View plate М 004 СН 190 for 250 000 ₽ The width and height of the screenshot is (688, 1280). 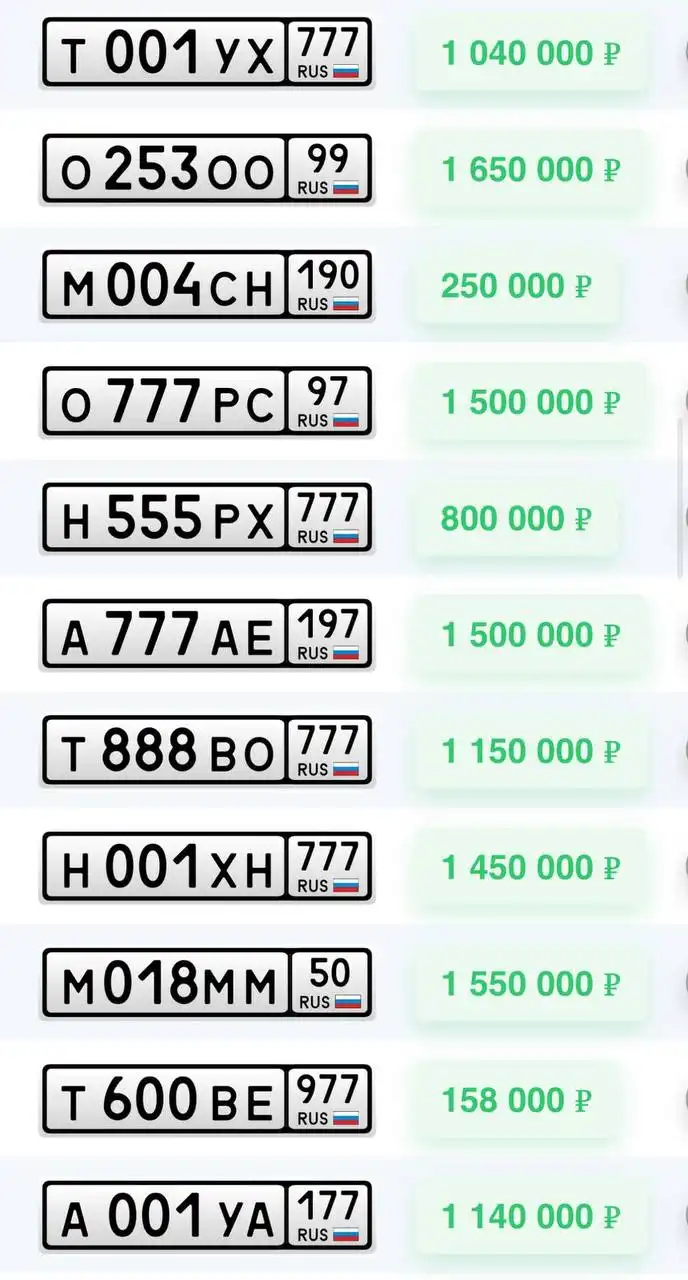coord(206,286)
